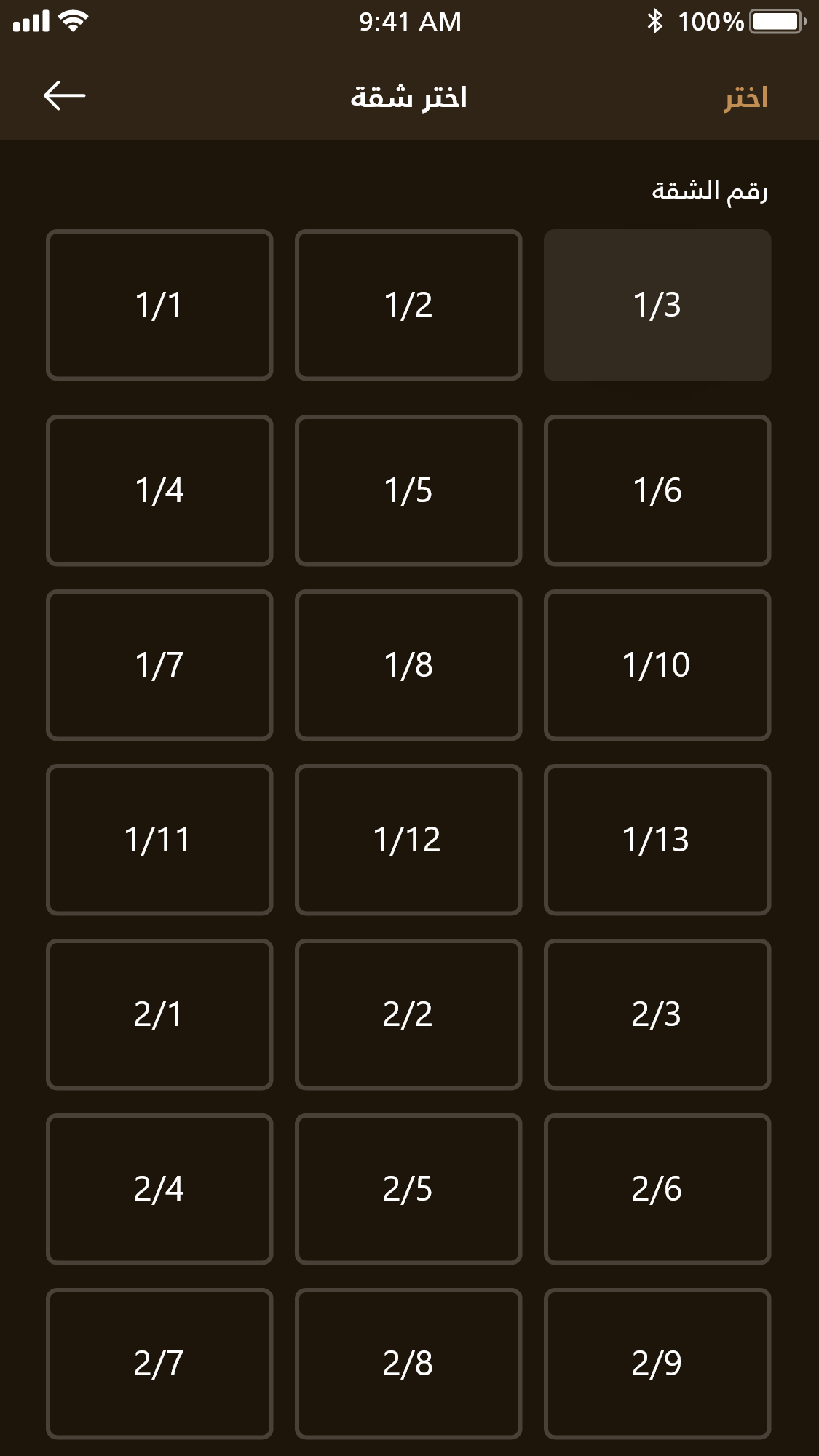
Task: Select apartment 1/7
Action: [159, 665]
